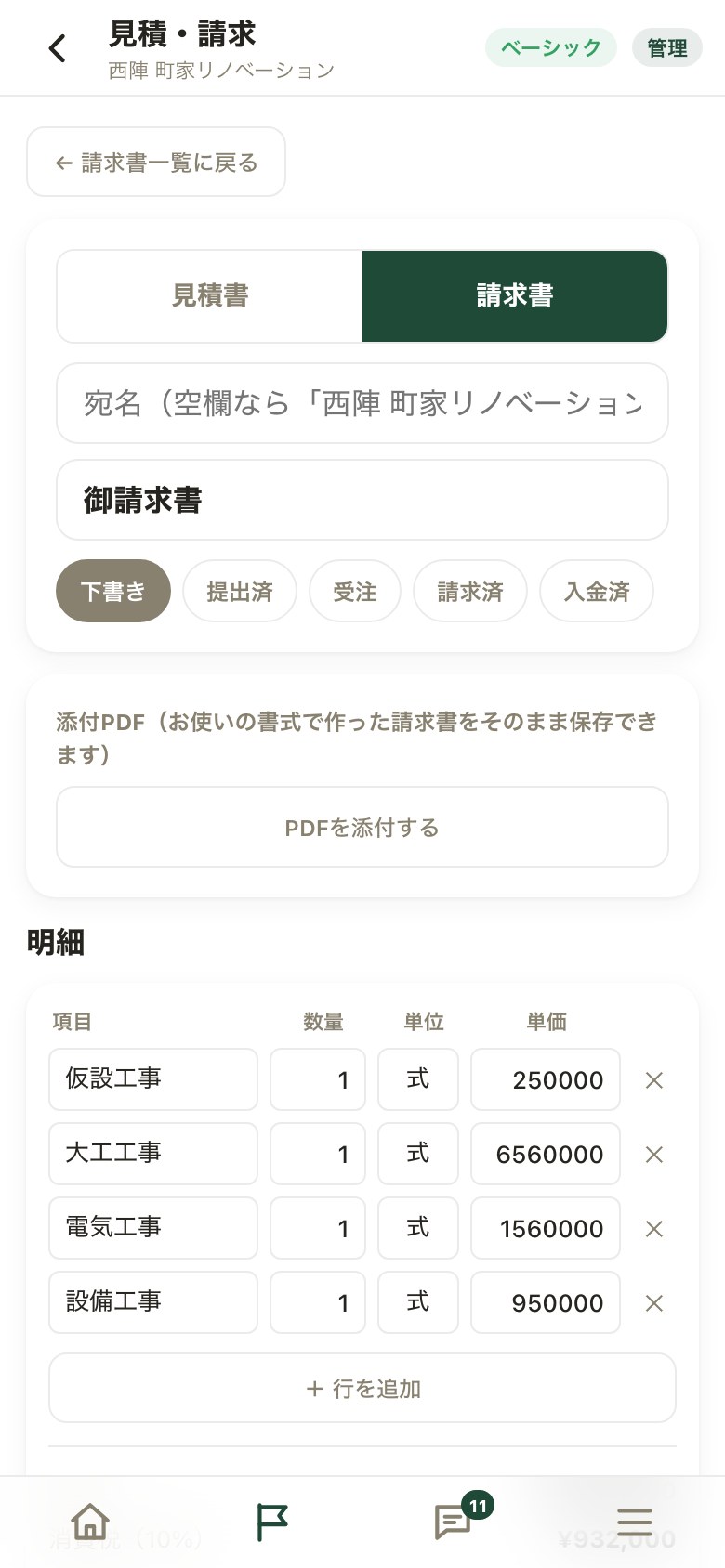Delete the 仮設工事 row

point(654,1080)
